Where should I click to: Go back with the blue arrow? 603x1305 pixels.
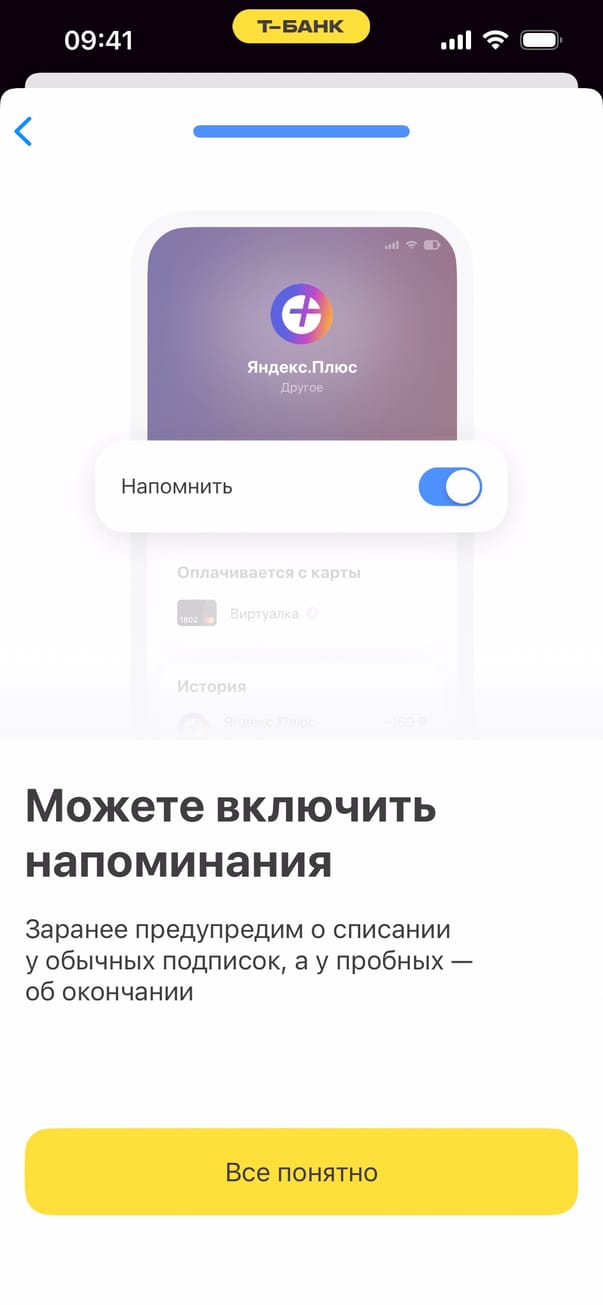tap(23, 131)
